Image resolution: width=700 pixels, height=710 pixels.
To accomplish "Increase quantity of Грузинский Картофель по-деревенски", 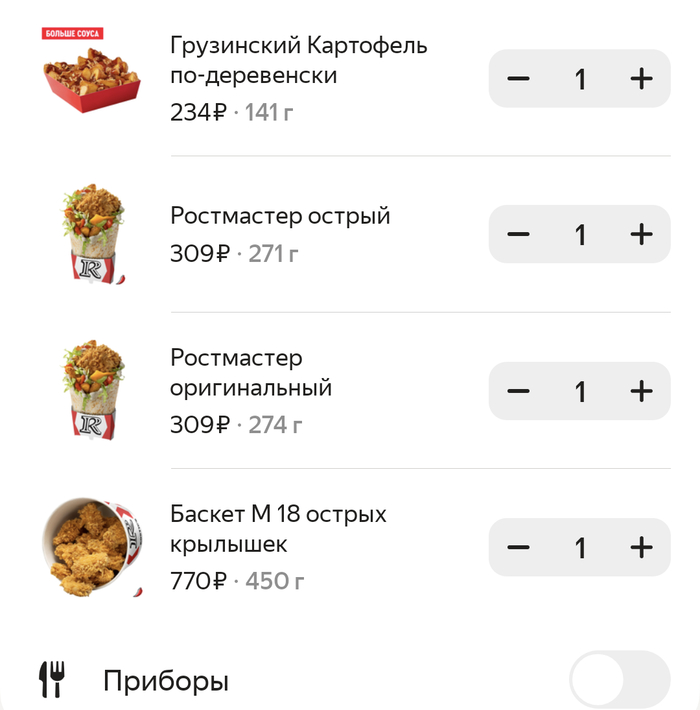I will [x=641, y=78].
